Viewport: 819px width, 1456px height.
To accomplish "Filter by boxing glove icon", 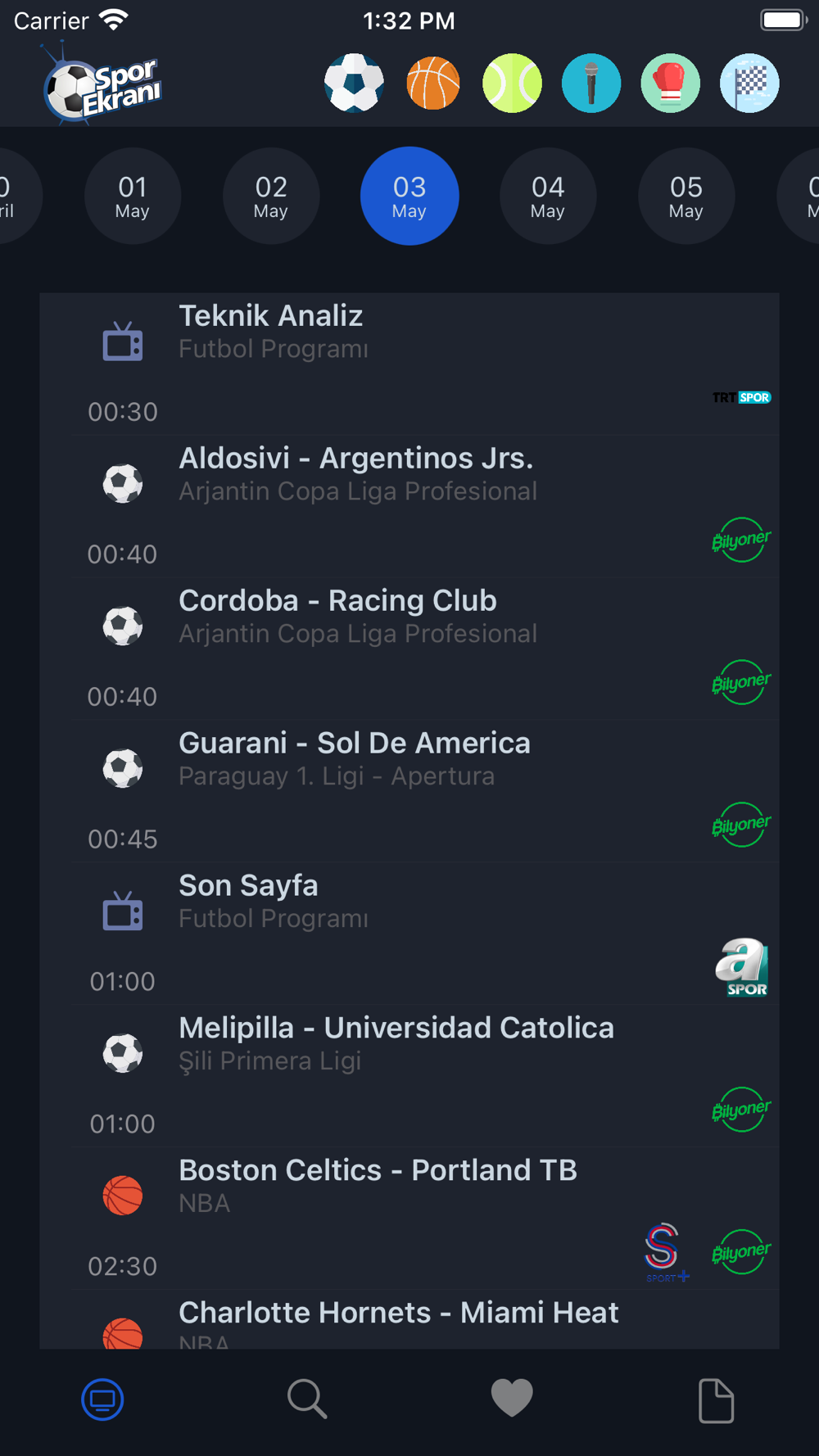I will point(670,83).
